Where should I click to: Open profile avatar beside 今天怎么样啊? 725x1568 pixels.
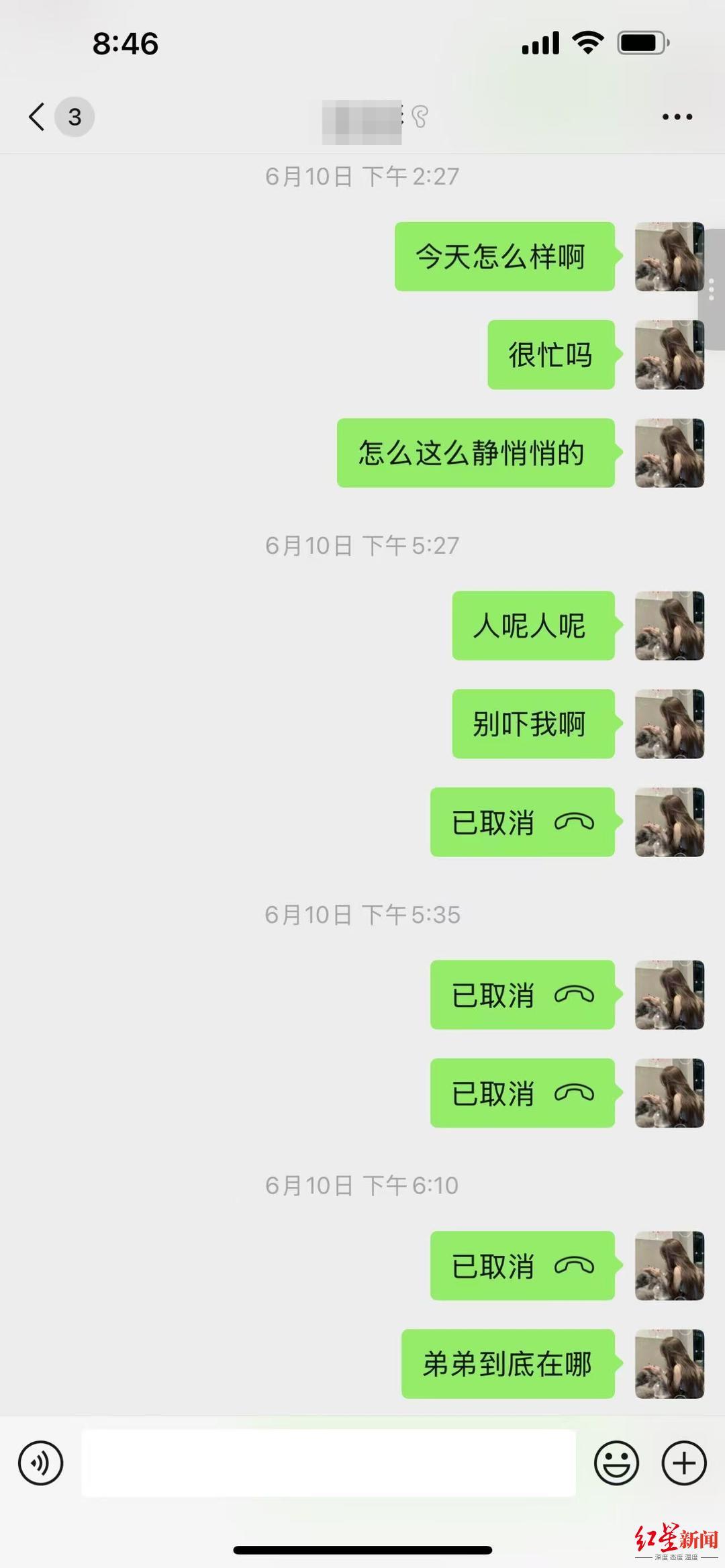click(669, 256)
